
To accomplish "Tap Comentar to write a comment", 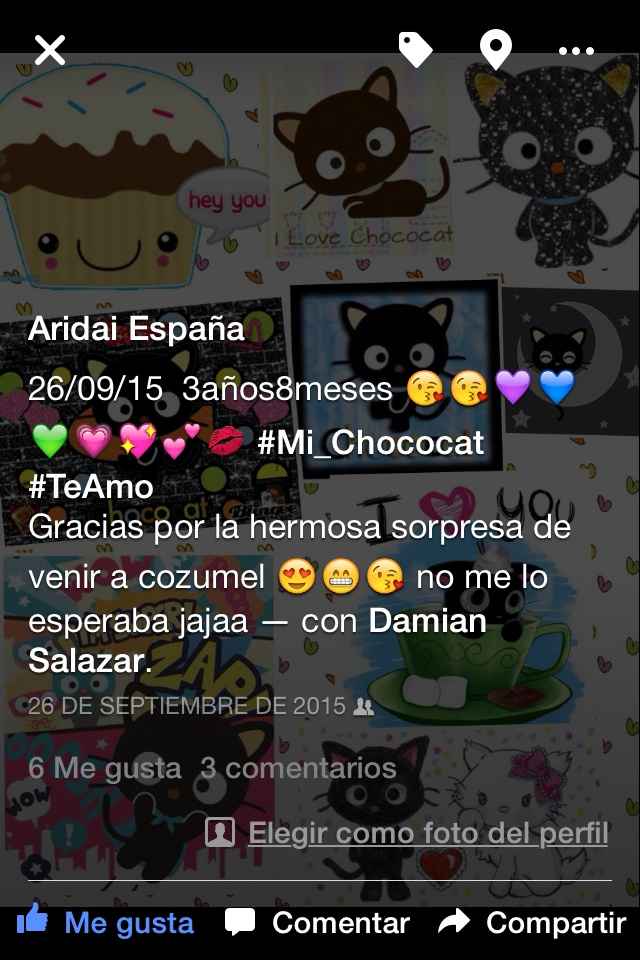I will [317, 922].
